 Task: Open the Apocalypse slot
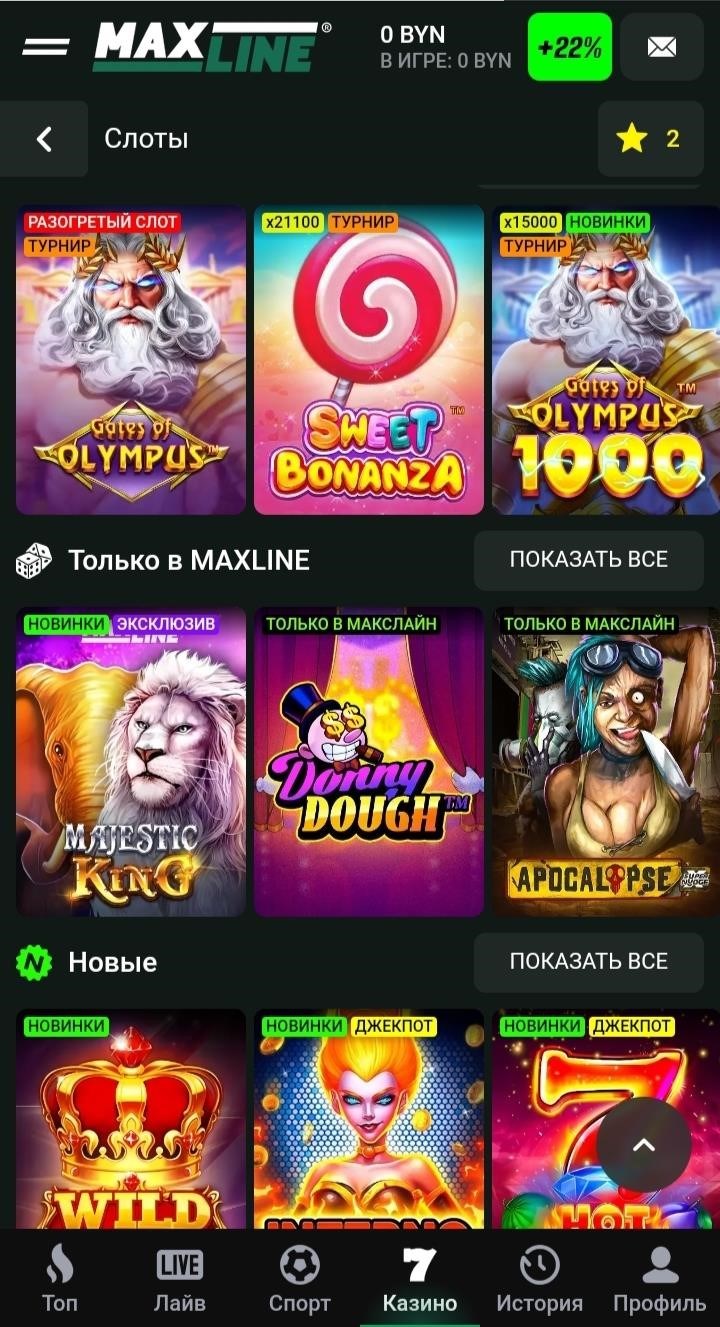[x=605, y=762]
